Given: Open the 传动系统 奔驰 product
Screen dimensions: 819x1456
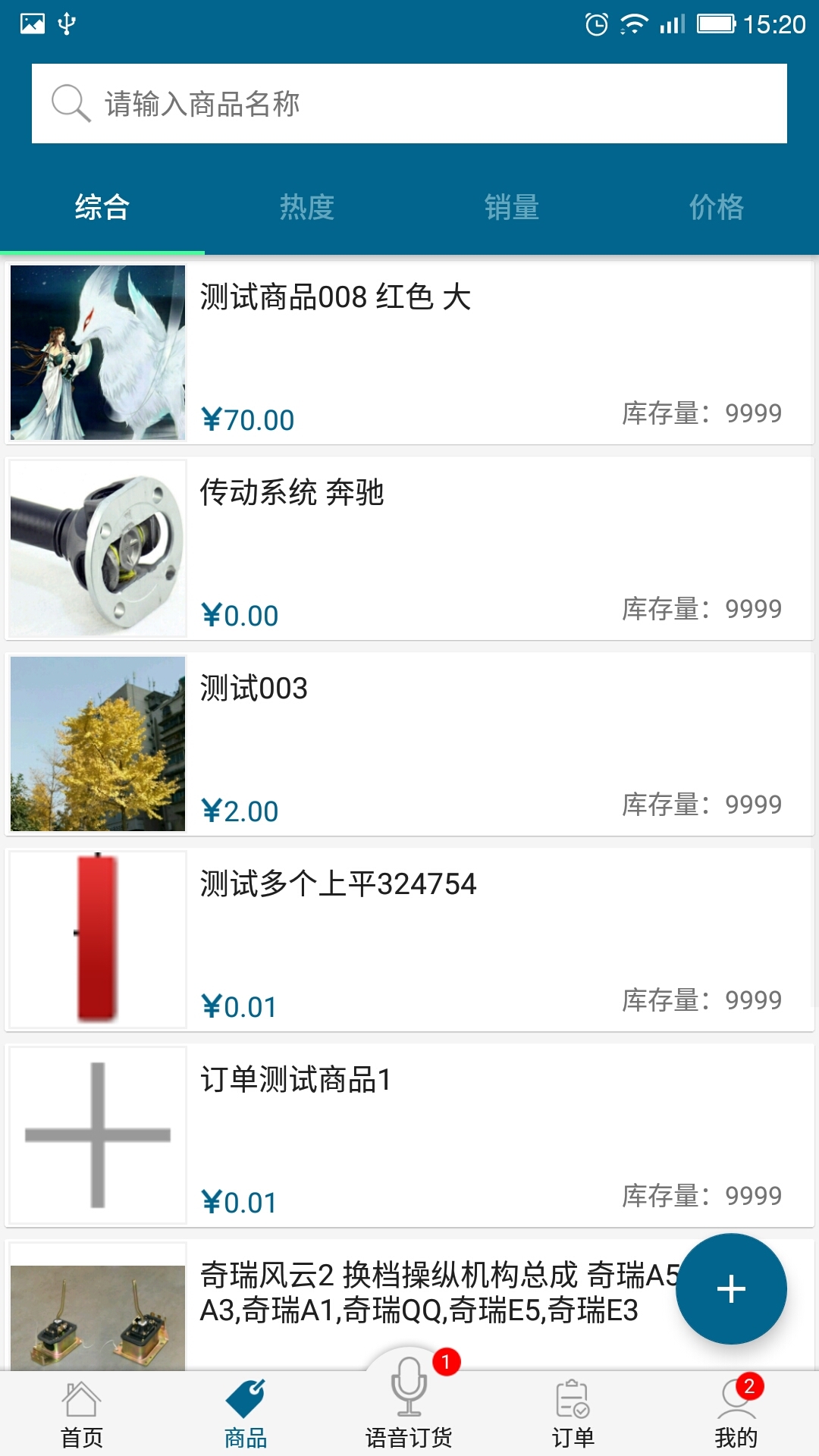Looking at the screenshot, I should (409, 548).
